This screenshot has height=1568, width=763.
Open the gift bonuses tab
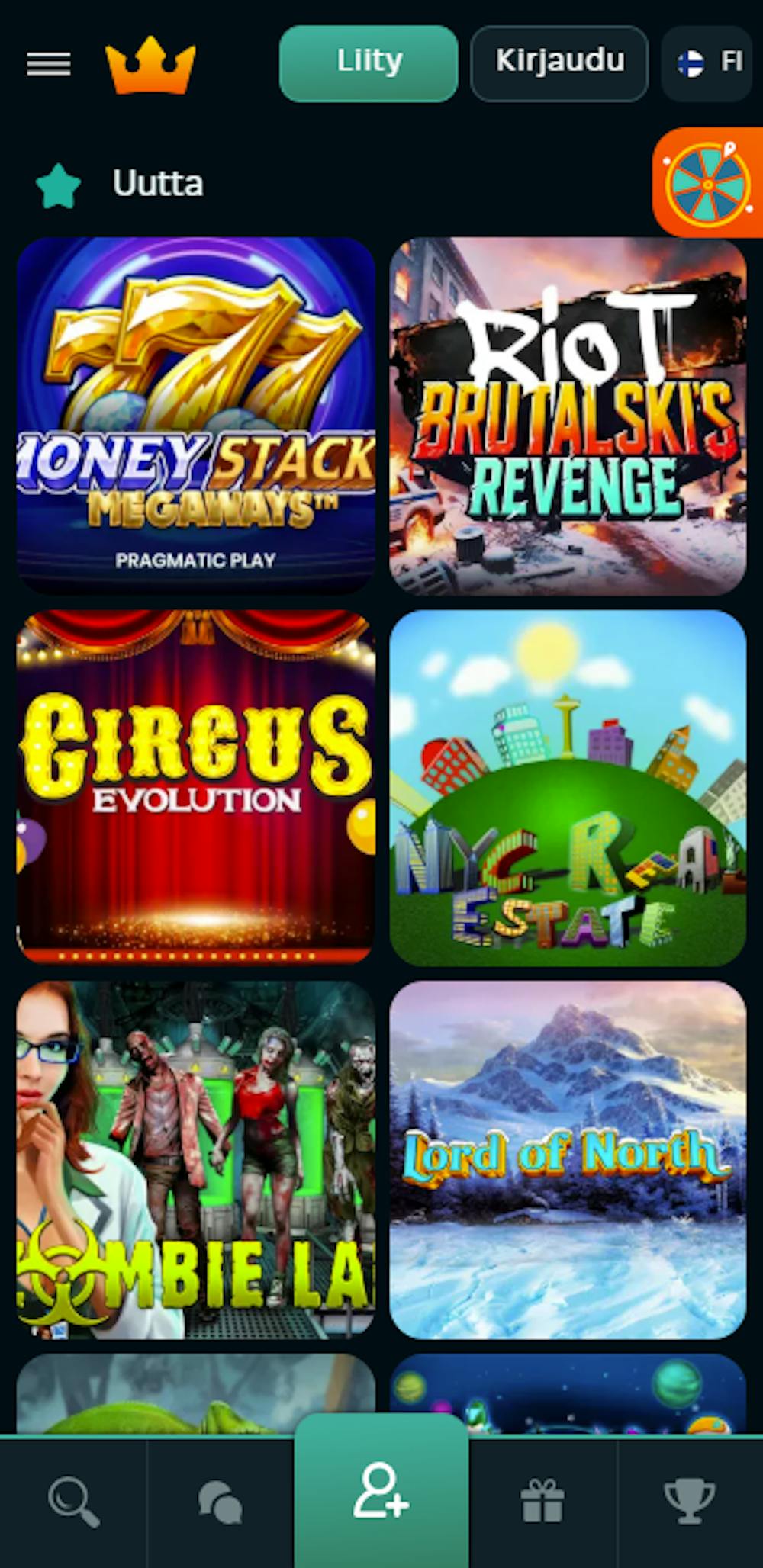coord(542,1502)
